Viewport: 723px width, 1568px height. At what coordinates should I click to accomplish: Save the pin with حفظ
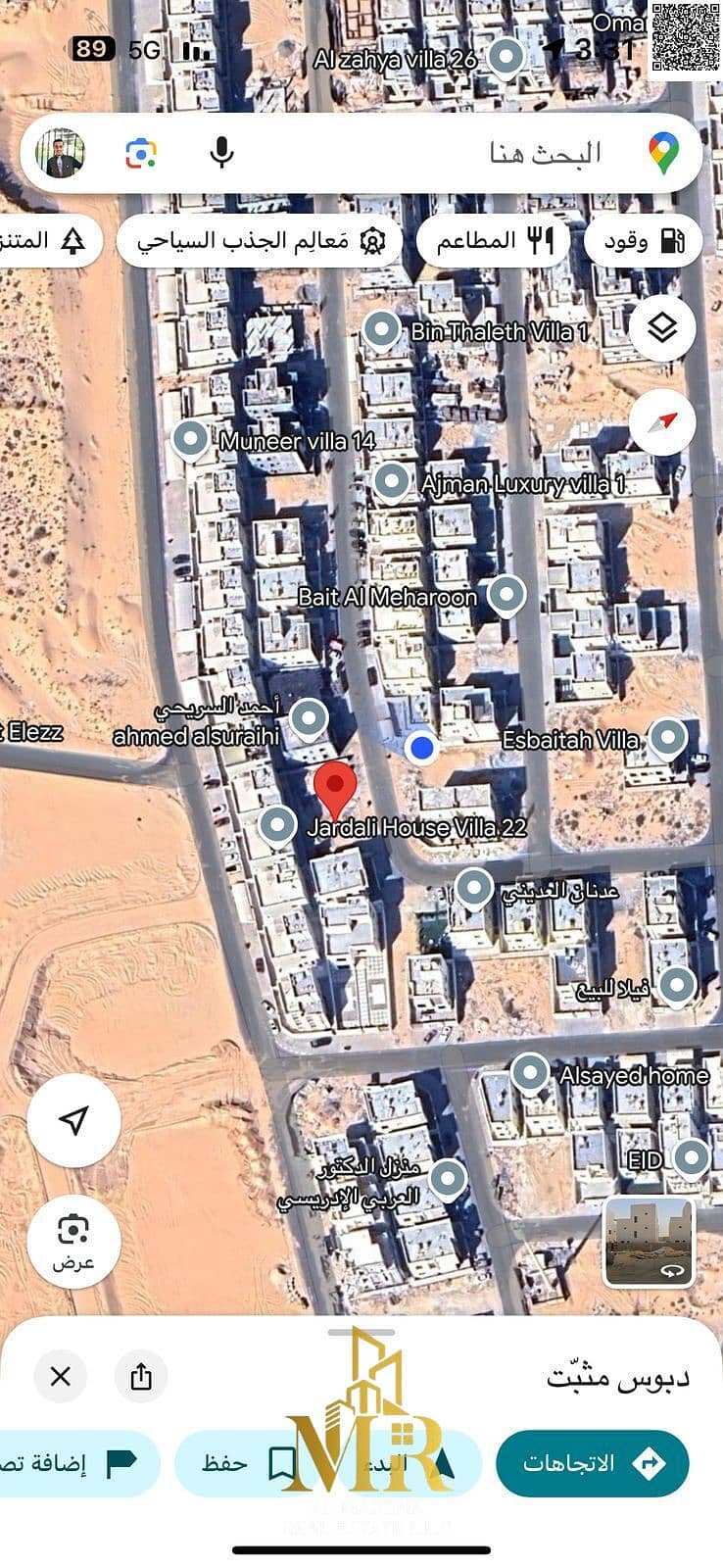tap(250, 1463)
